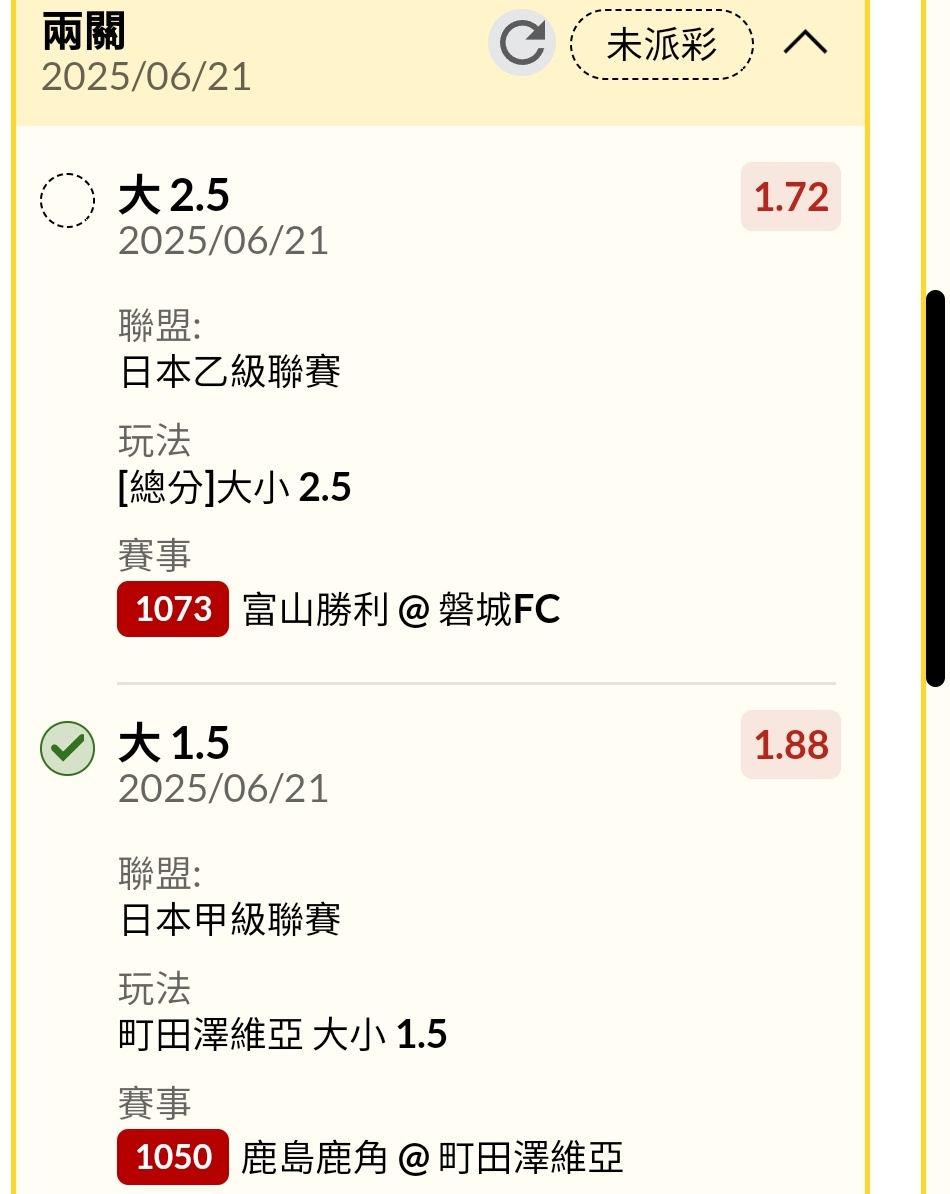The image size is (950, 1194).
Task: Collapse the 兩關 bet details
Action: (x=805, y=43)
